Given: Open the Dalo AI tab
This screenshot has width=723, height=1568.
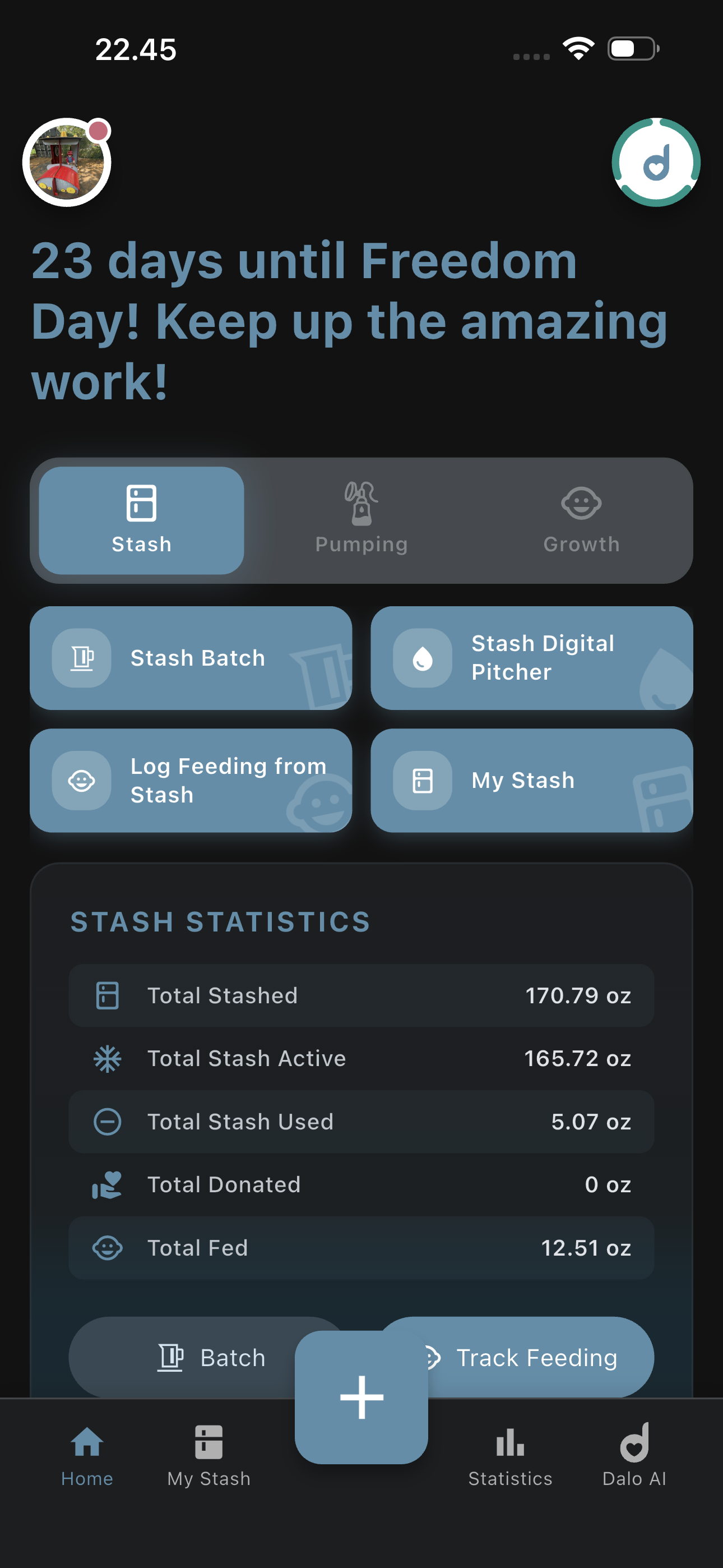Looking at the screenshot, I should pos(634,1455).
